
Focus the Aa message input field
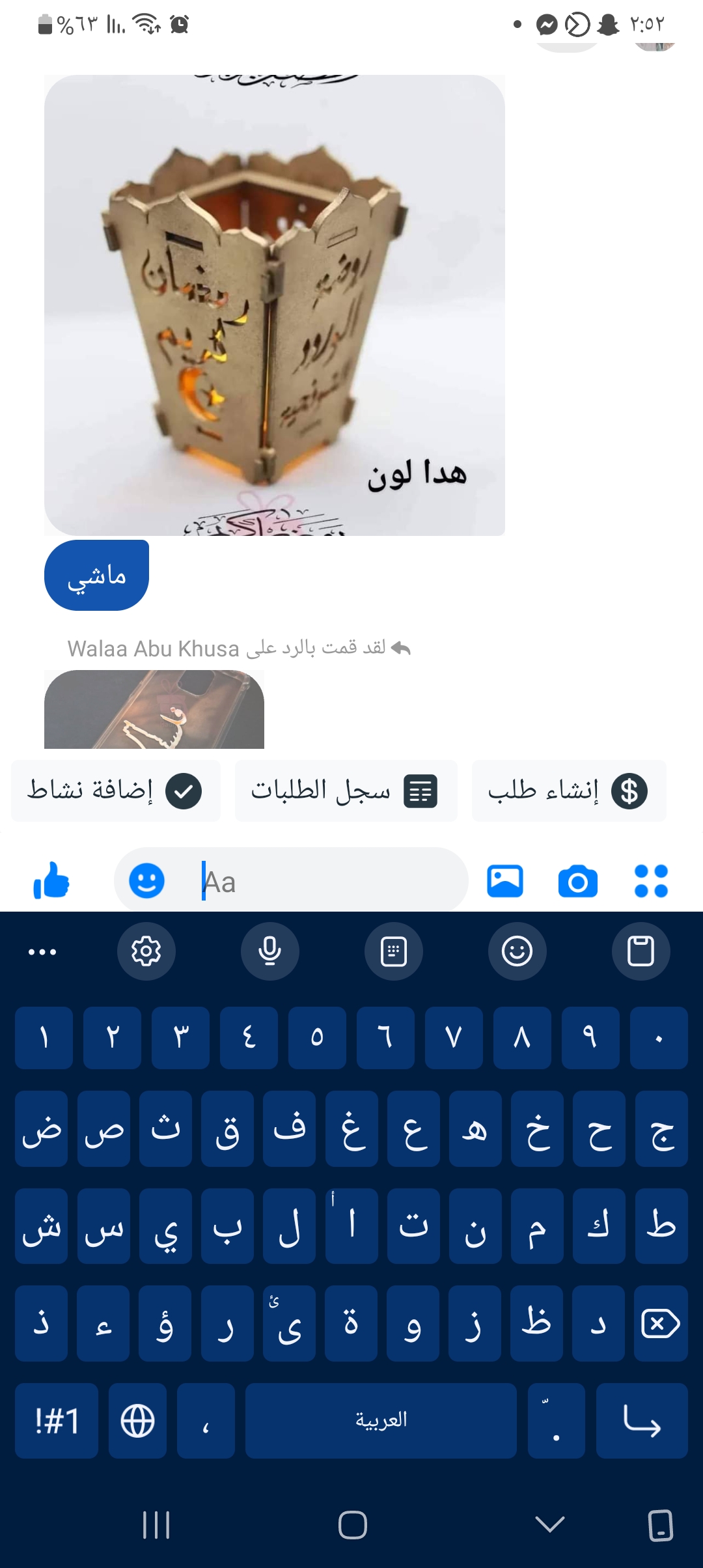click(x=325, y=881)
